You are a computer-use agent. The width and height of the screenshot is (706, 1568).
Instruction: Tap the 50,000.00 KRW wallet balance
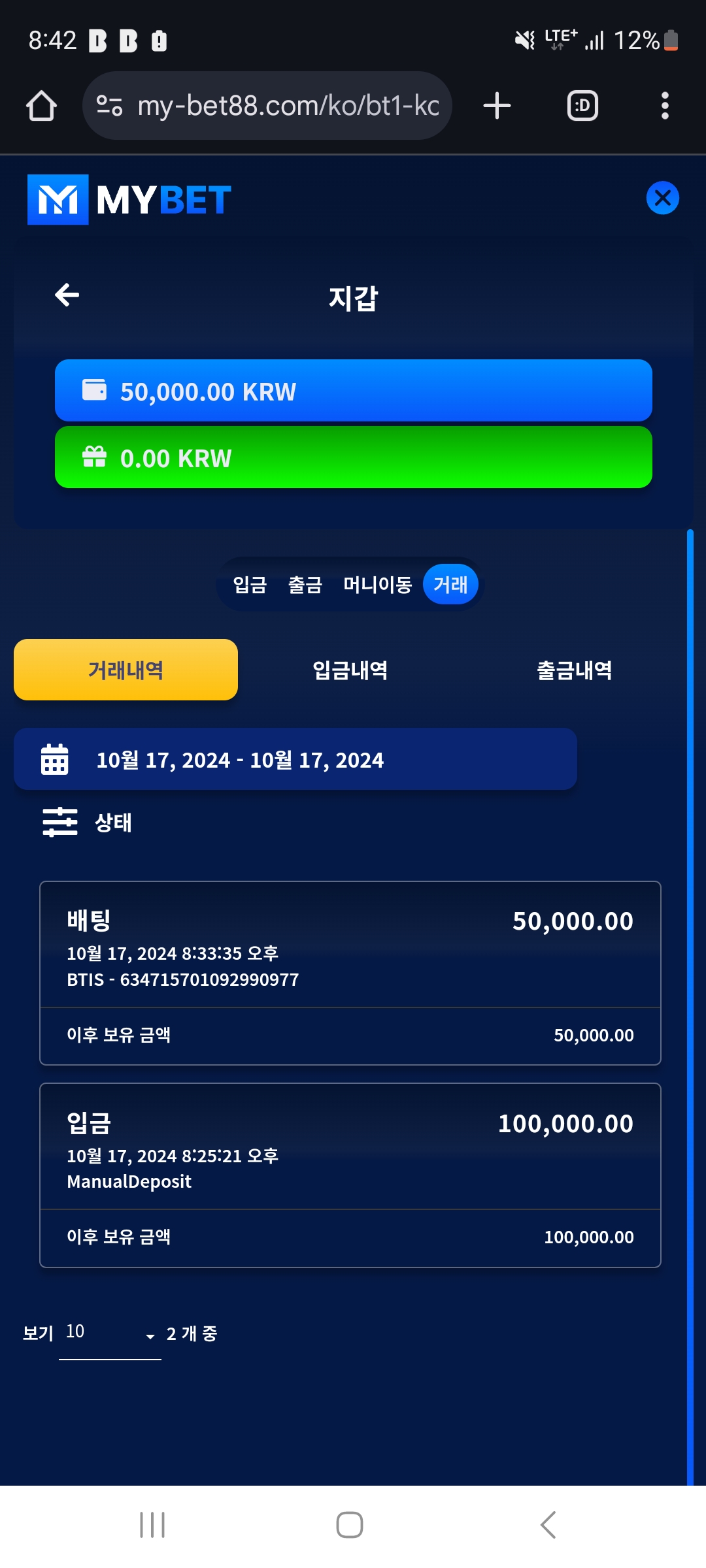point(353,391)
